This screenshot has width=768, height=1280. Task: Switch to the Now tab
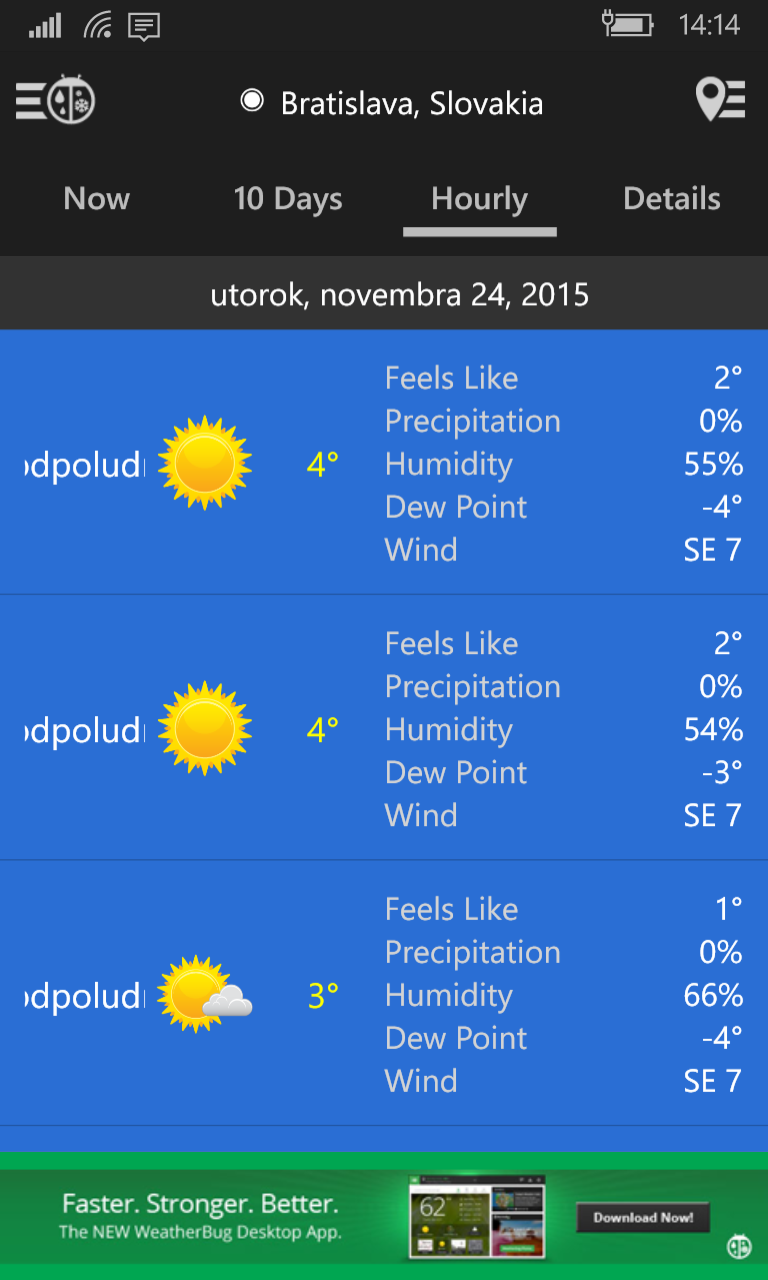[97, 199]
